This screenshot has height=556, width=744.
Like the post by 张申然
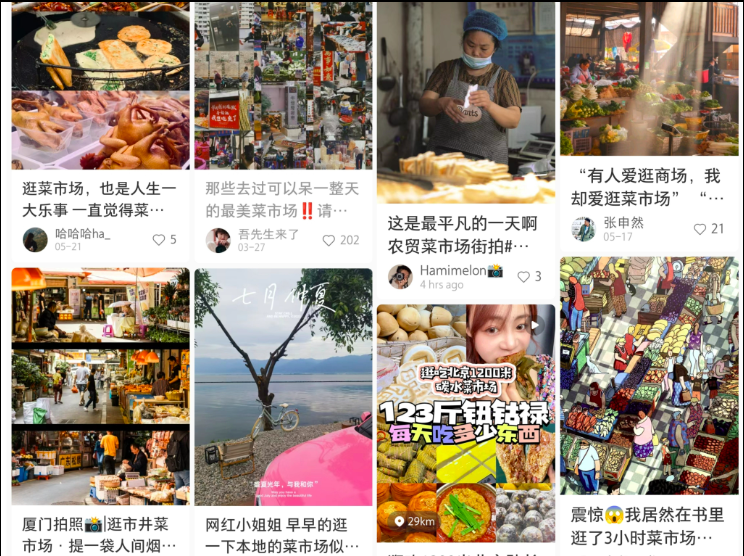click(700, 229)
